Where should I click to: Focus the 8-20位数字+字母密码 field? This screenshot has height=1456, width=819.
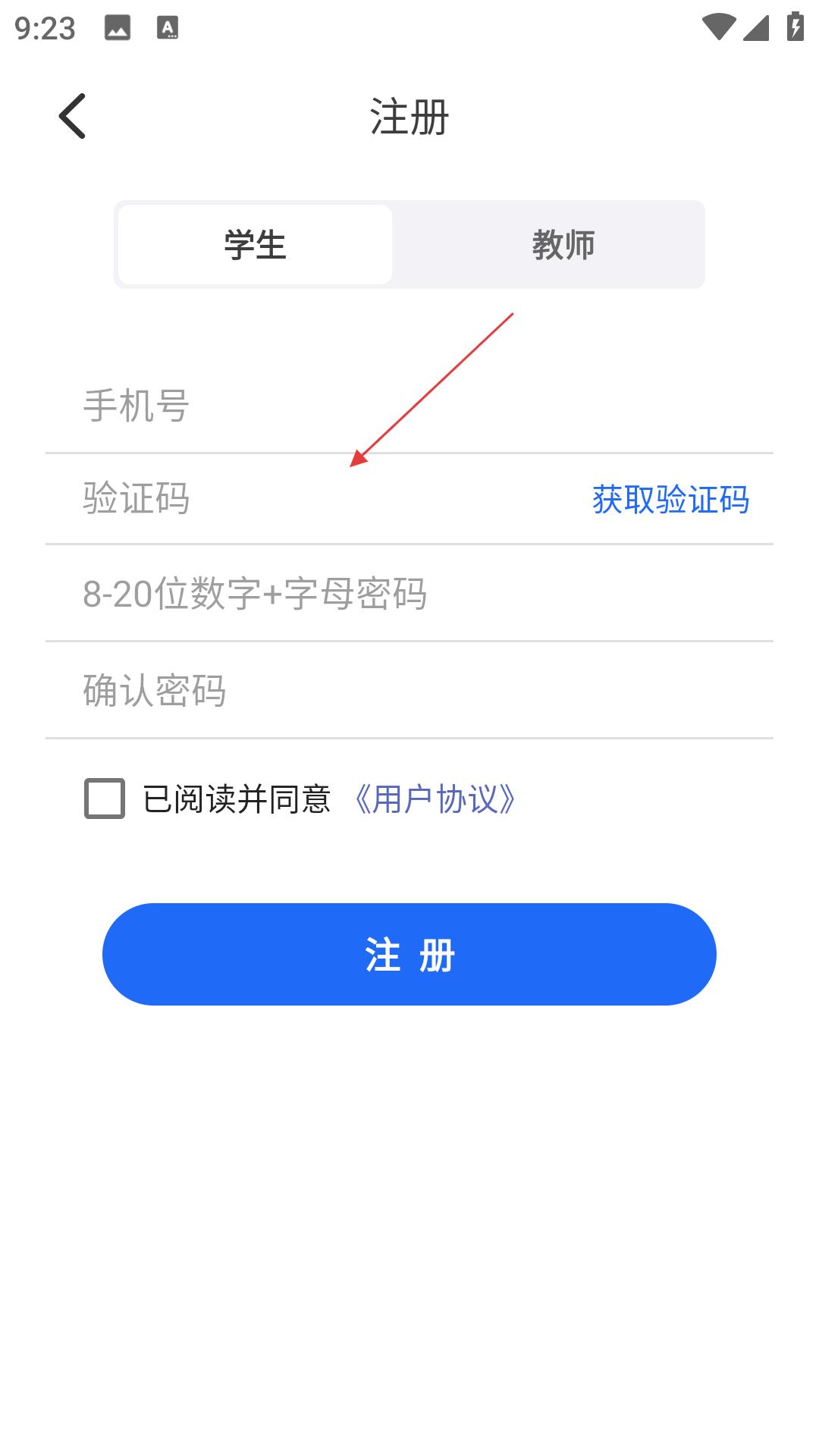[x=409, y=594]
